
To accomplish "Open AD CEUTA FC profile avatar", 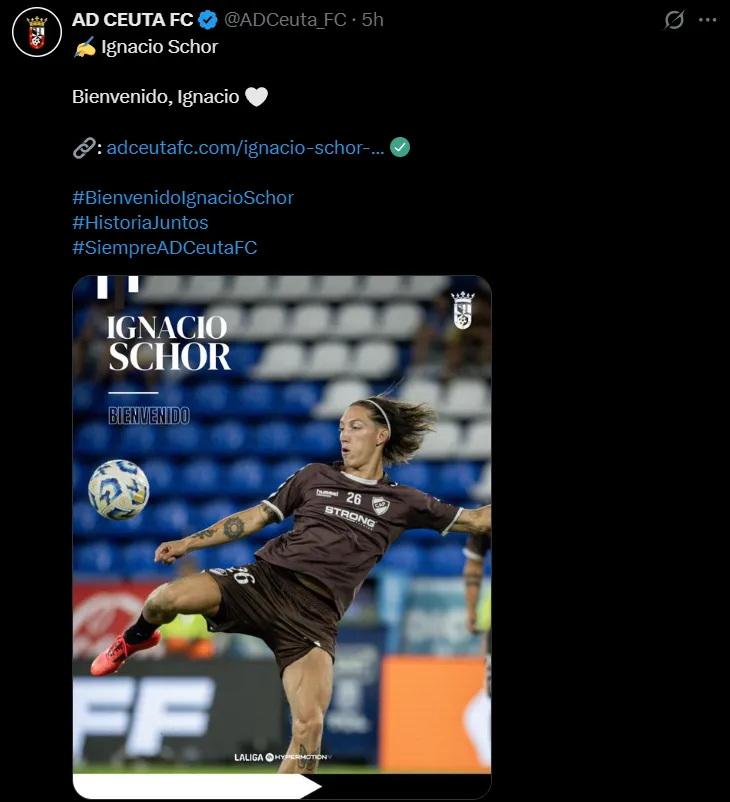I will tap(36, 34).
